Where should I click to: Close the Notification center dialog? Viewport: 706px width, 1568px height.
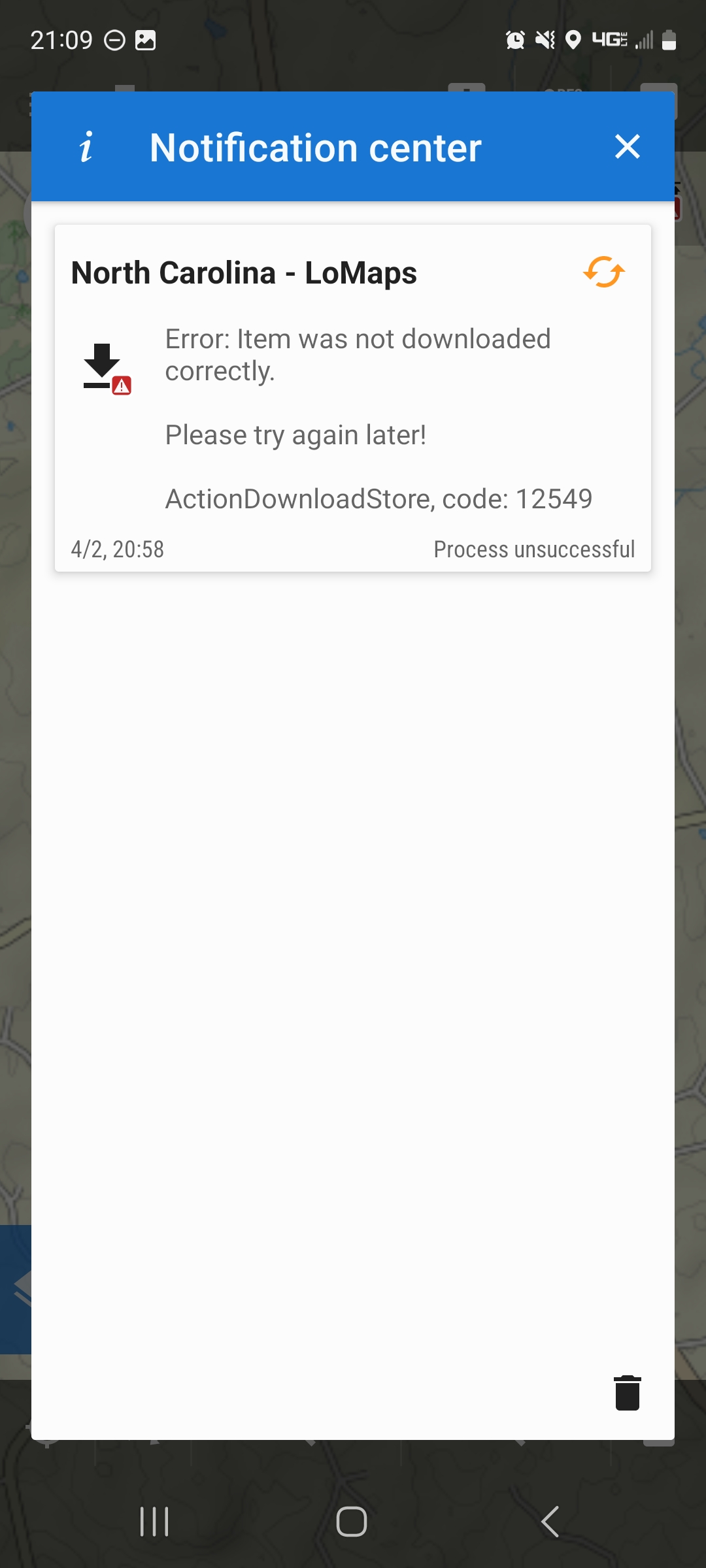pos(627,147)
